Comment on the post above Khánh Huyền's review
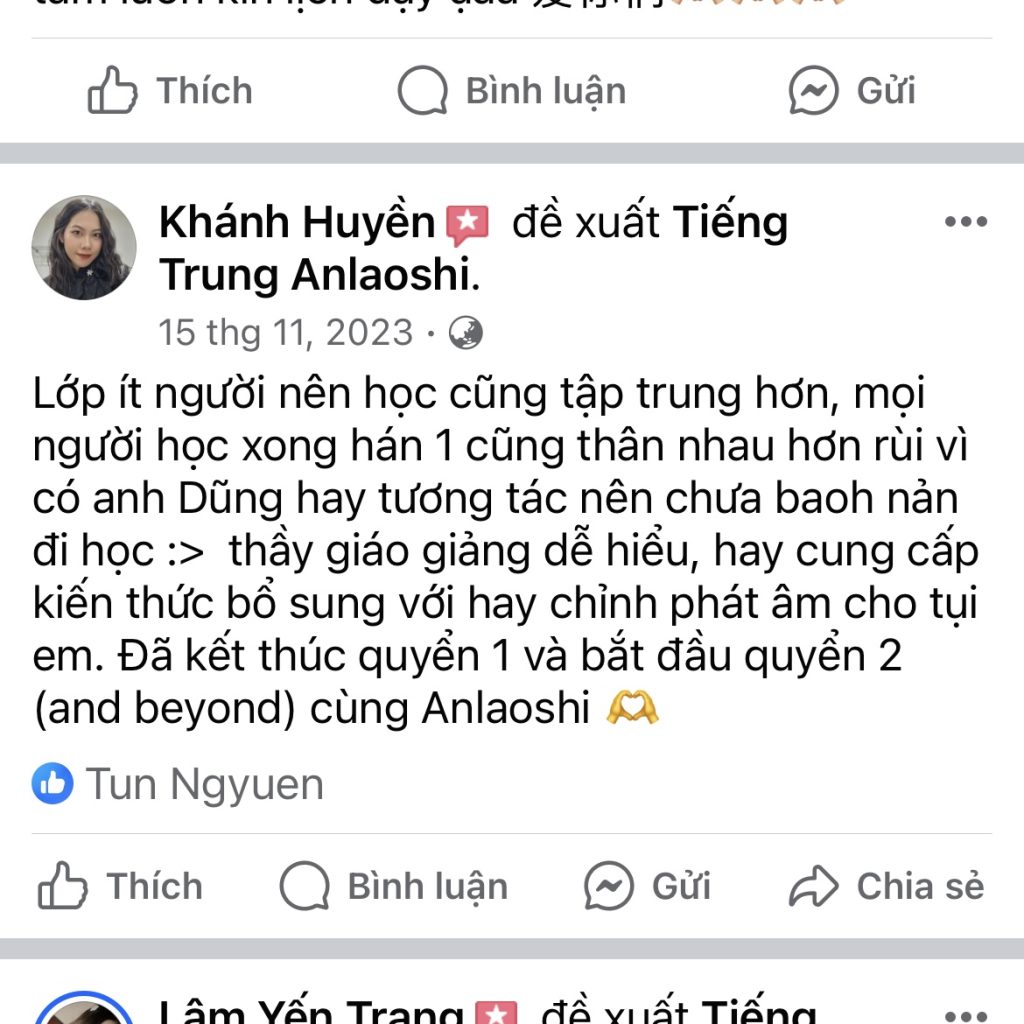 [511, 91]
